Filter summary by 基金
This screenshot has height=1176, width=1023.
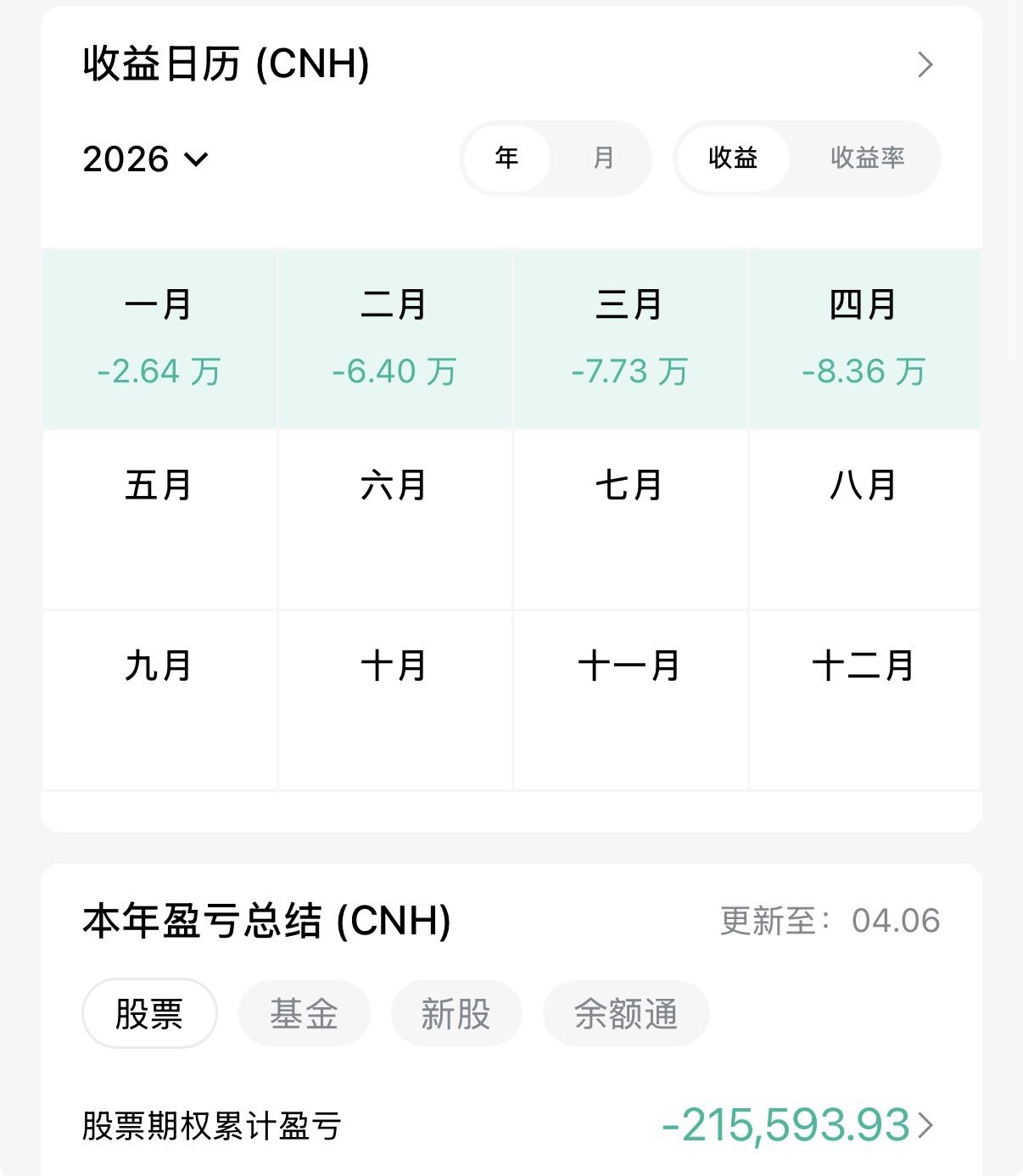(x=304, y=1014)
